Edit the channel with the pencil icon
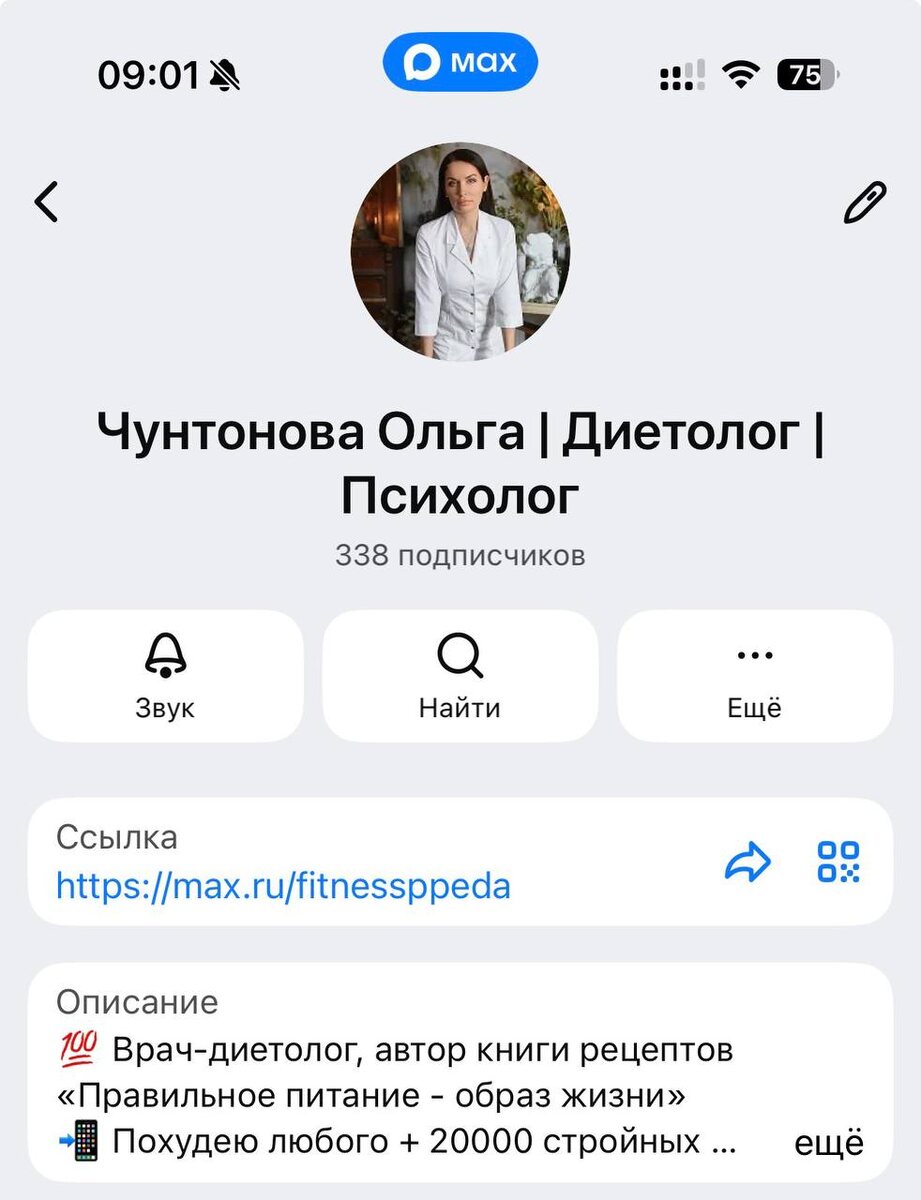Screen dimensions: 921x1200 click(x=864, y=202)
